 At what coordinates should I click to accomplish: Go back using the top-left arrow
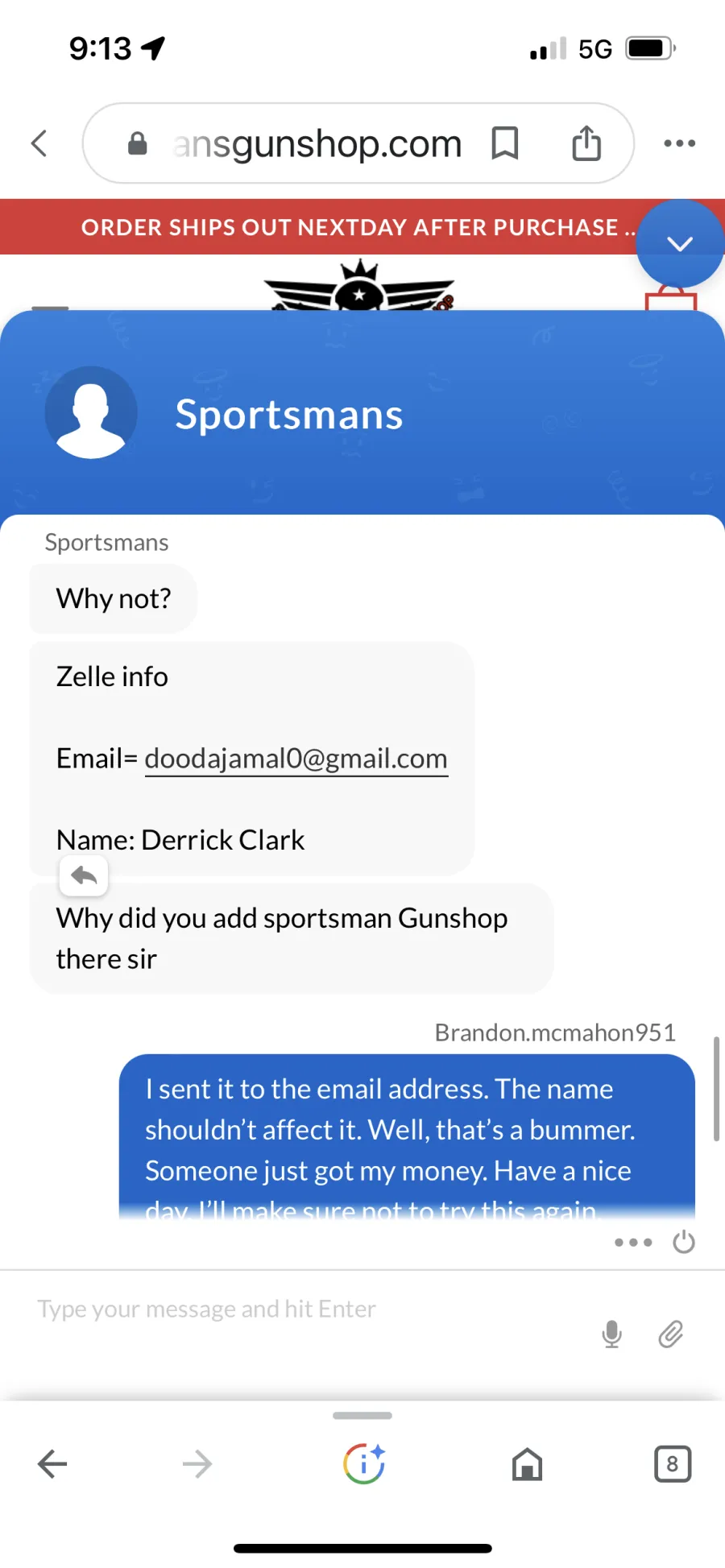click(39, 143)
